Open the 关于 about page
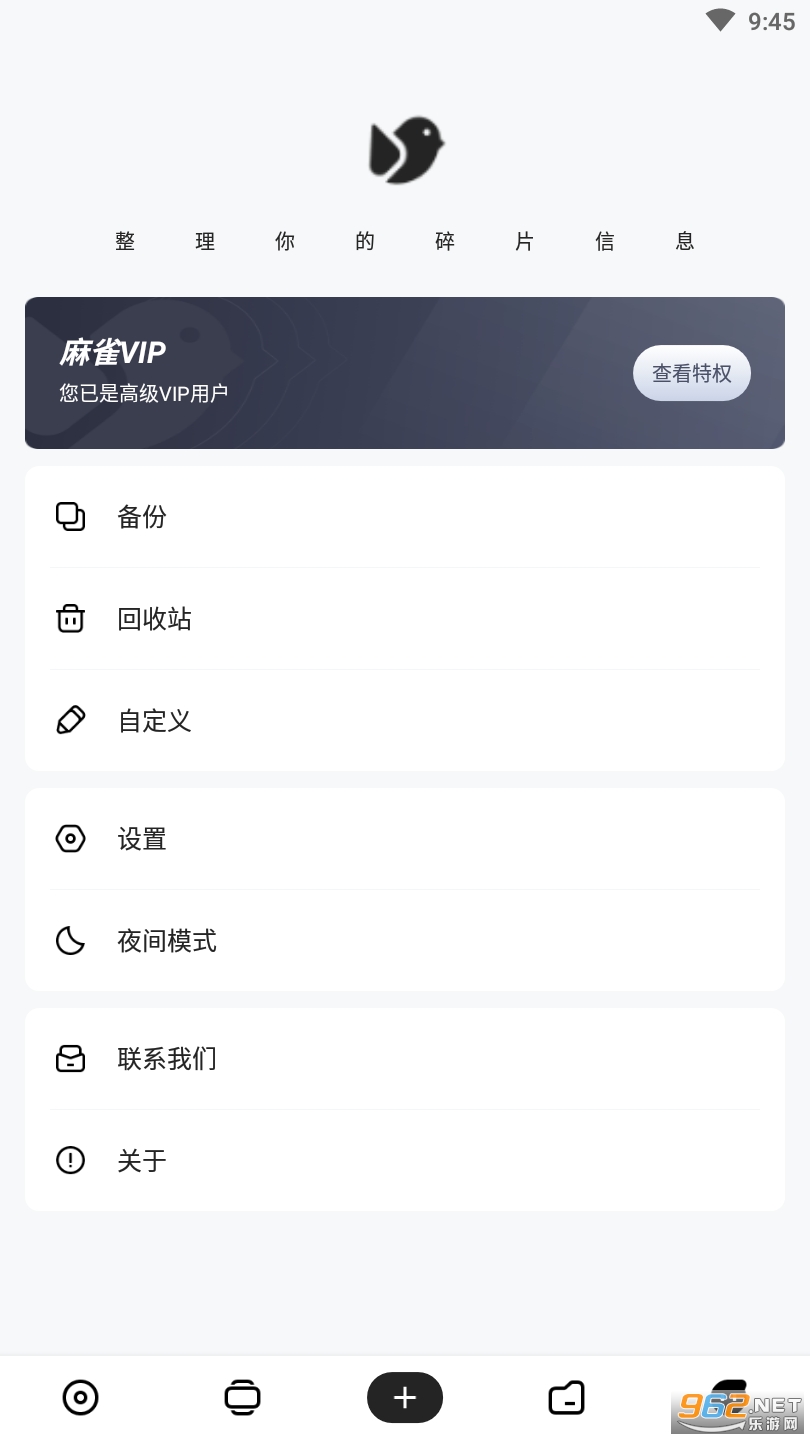The width and height of the screenshot is (810, 1440). 404,1161
